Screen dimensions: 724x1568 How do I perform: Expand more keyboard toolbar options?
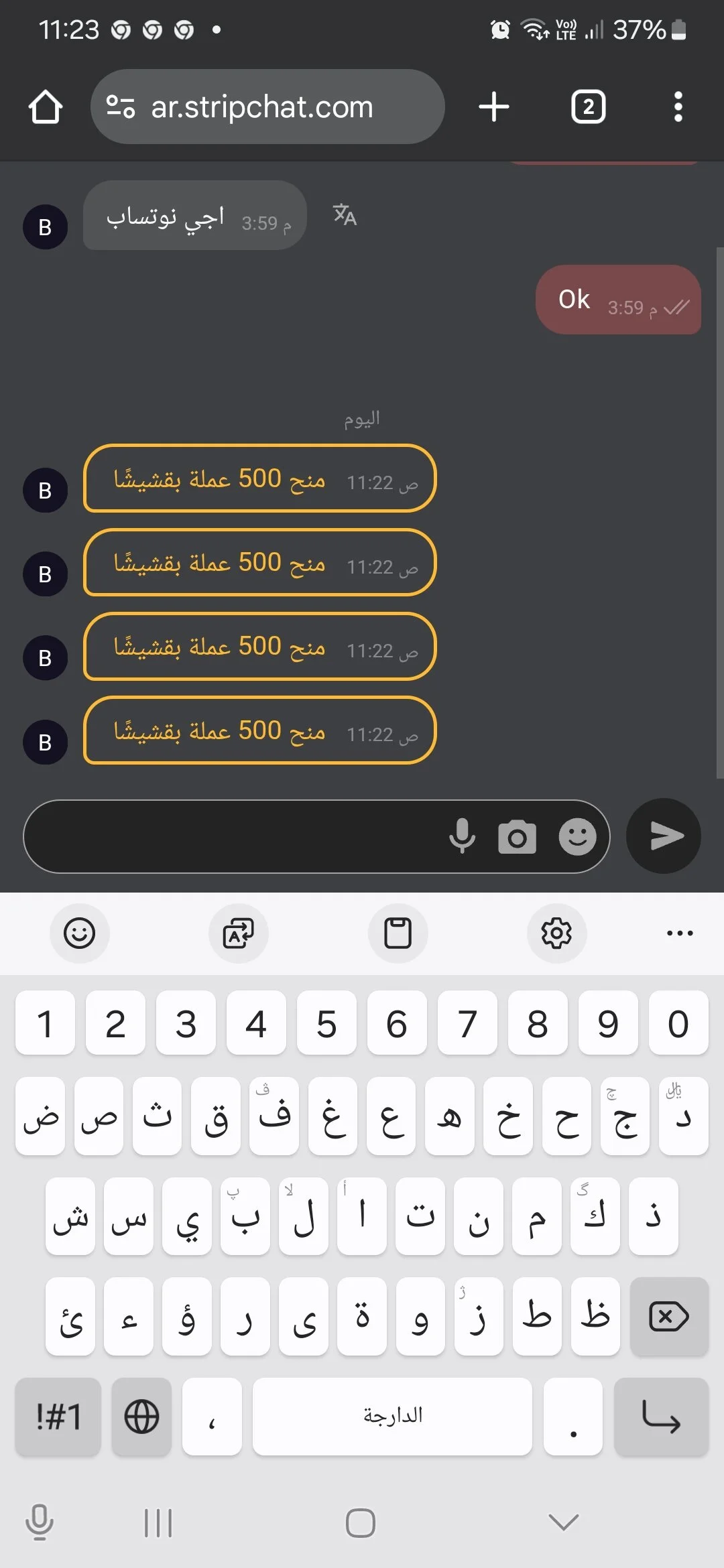pyautogui.click(x=680, y=933)
